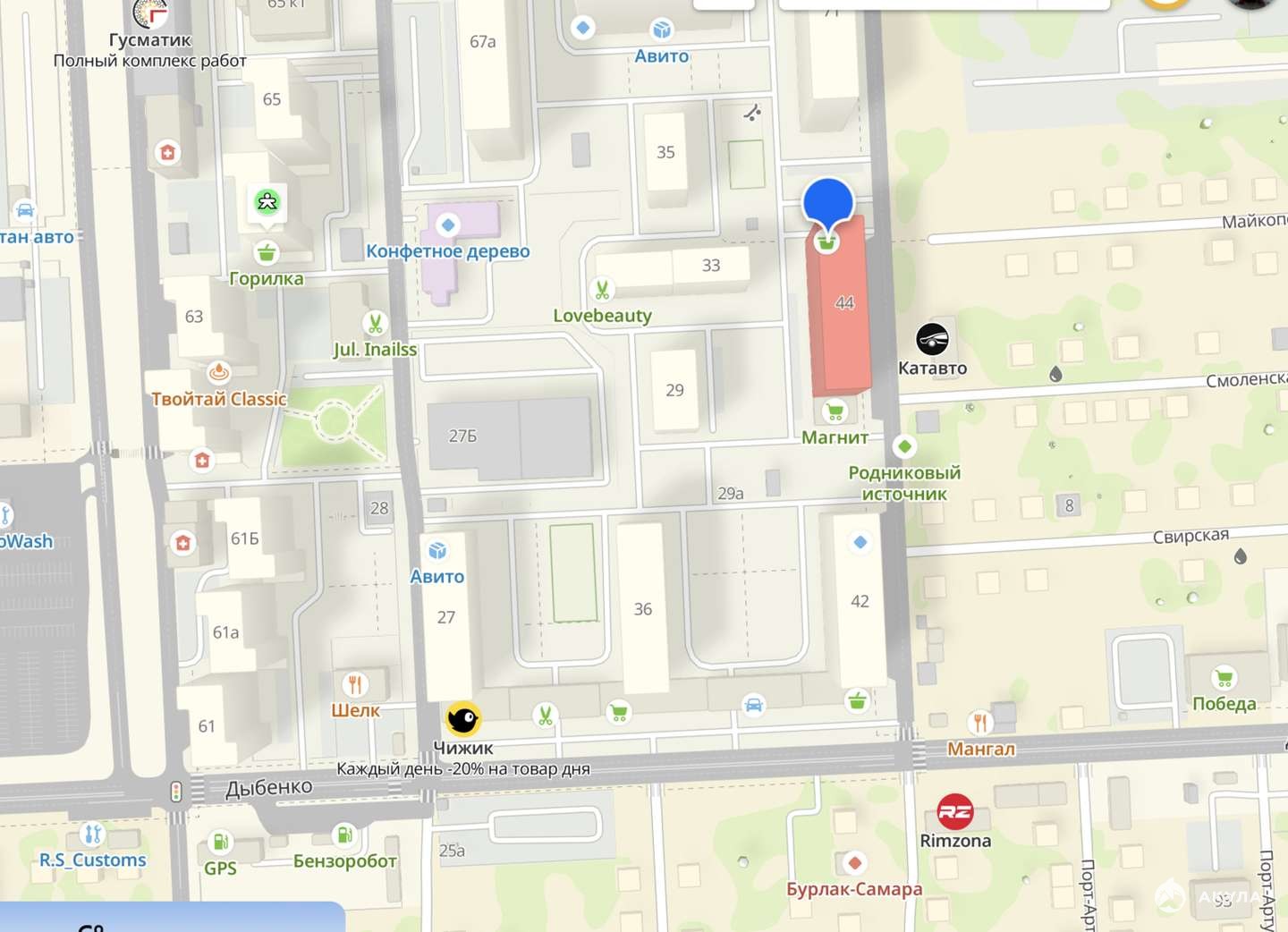Select the GPS fuel station marker
Image resolution: width=1288 pixels, height=932 pixels.
click(x=220, y=842)
